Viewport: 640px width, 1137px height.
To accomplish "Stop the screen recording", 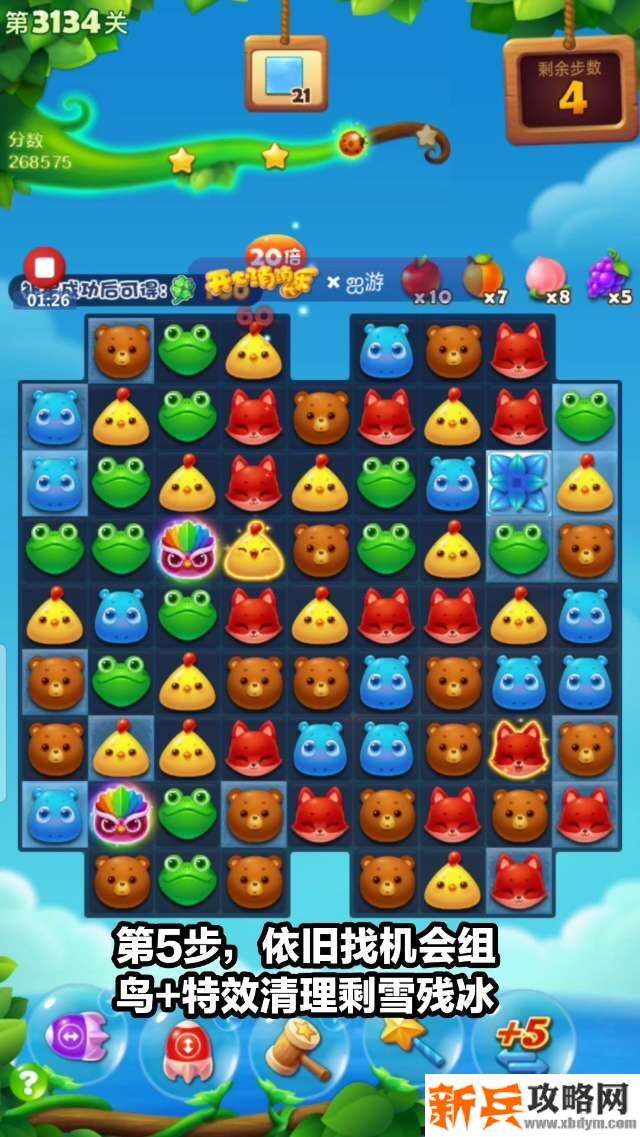I will pos(45,268).
